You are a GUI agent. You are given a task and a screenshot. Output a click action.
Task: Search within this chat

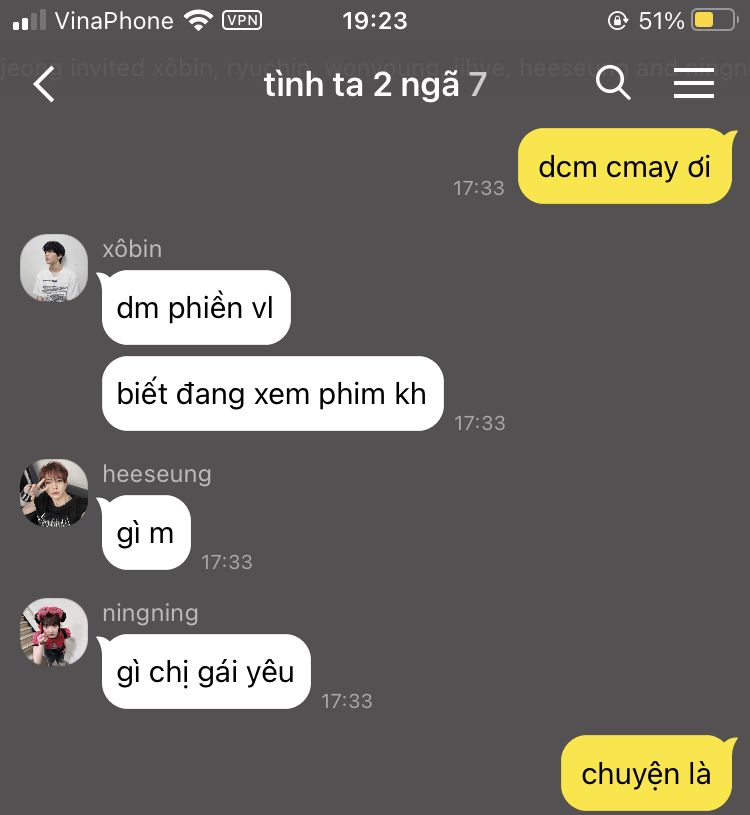[x=613, y=84]
